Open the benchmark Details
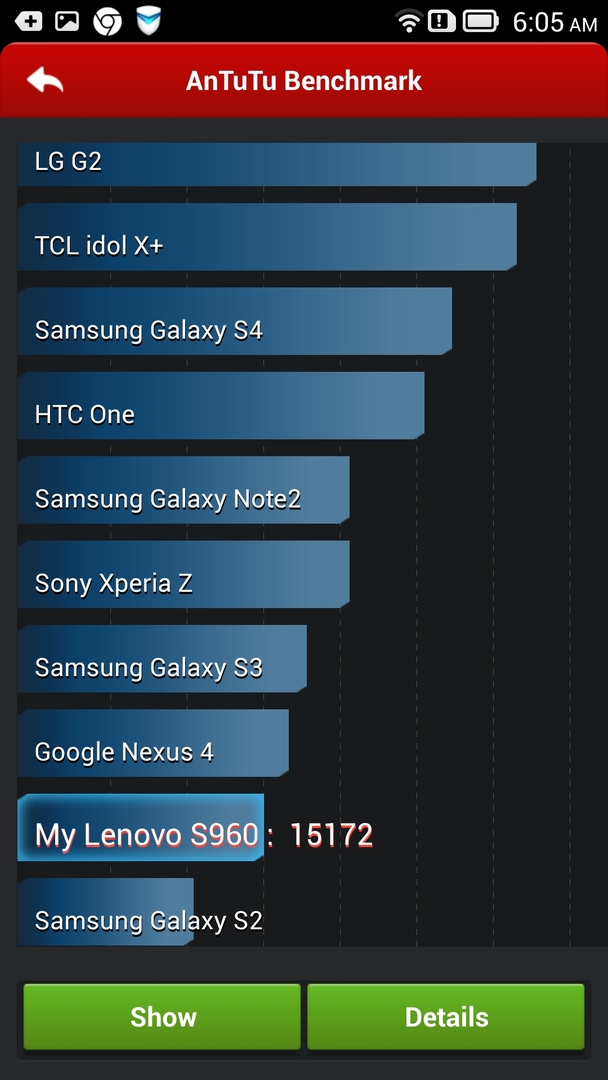Image resolution: width=608 pixels, height=1080 pixels. [x=446, y=1017]
